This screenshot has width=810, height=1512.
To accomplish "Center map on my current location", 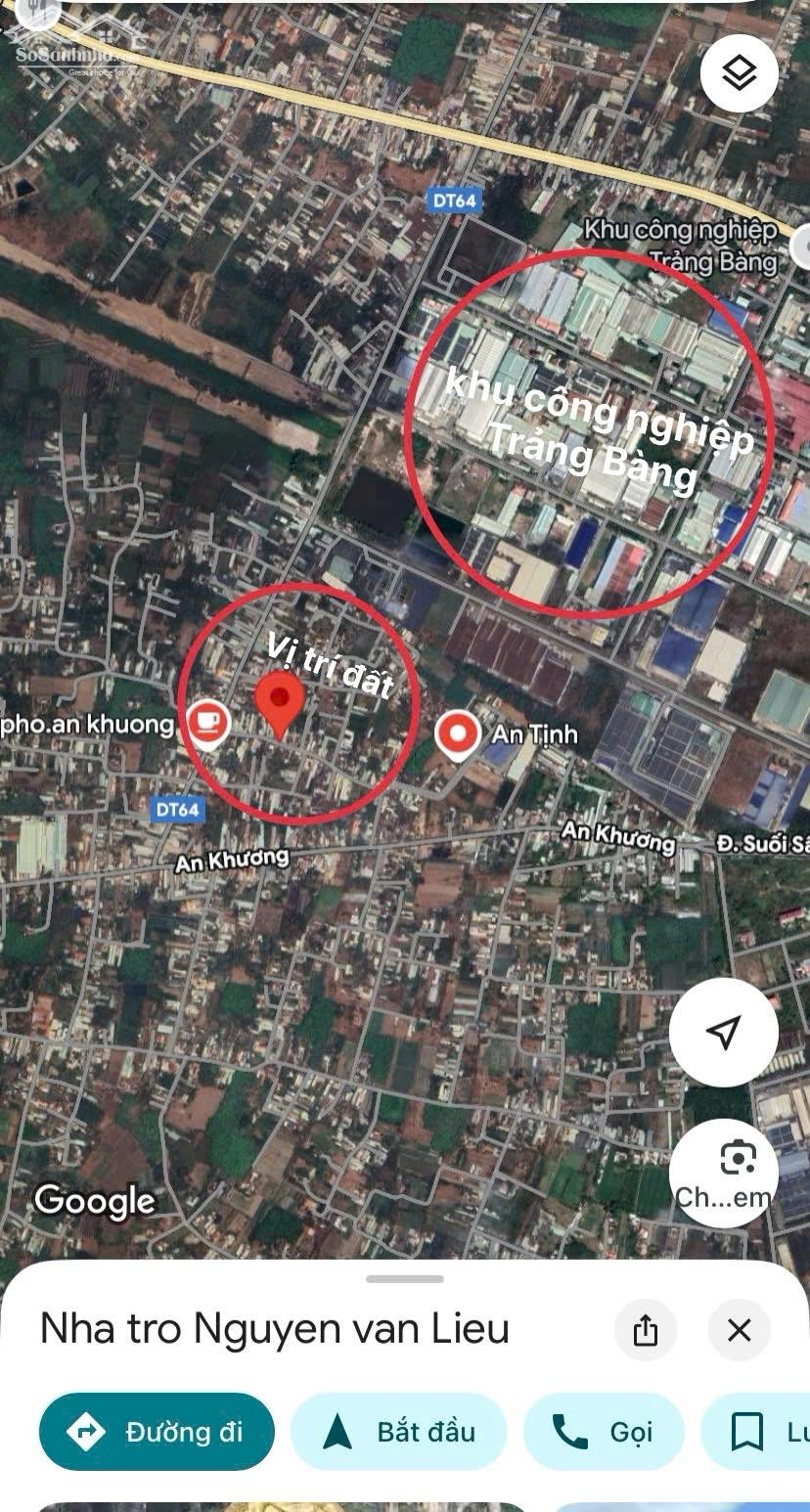I will pos(724,1032).
